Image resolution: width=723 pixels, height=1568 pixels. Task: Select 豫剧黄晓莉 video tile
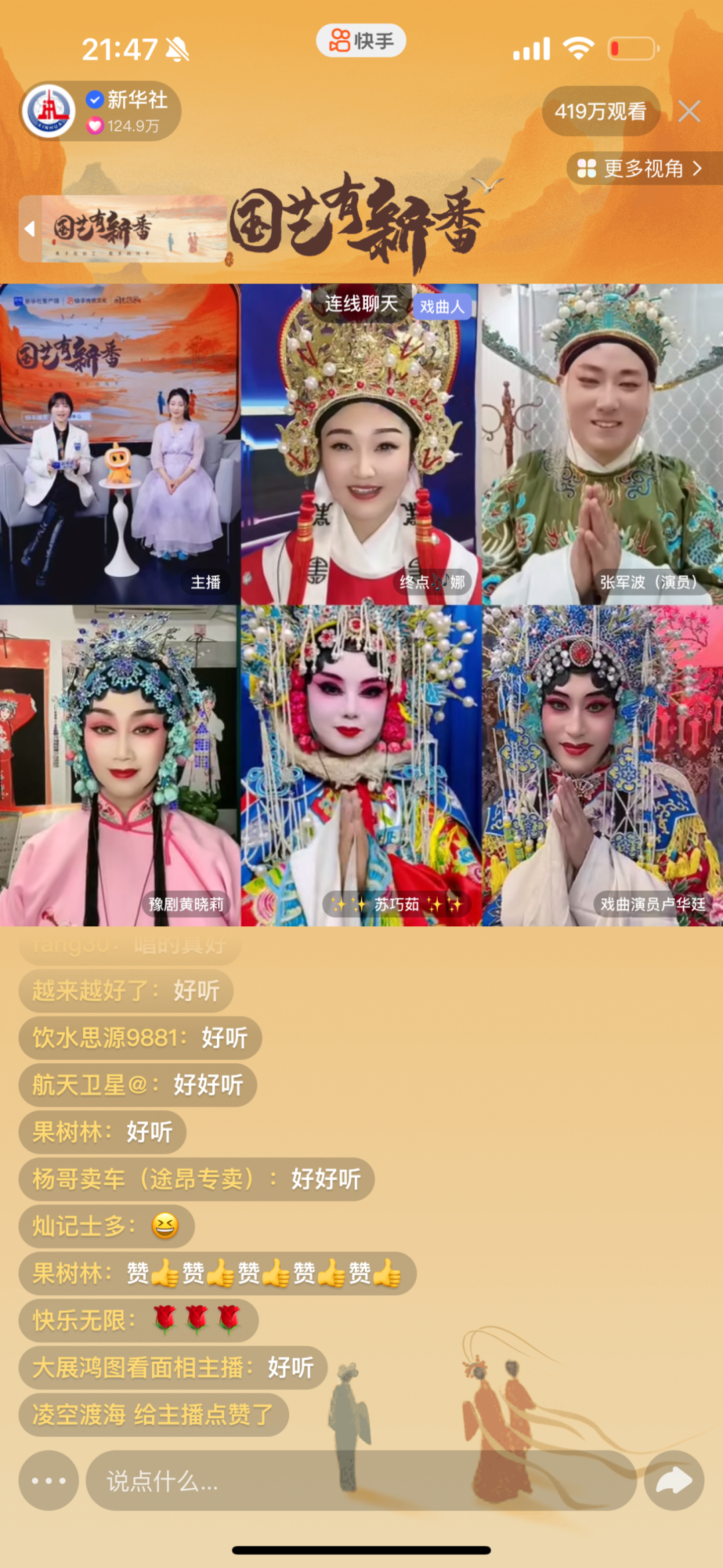120,766
